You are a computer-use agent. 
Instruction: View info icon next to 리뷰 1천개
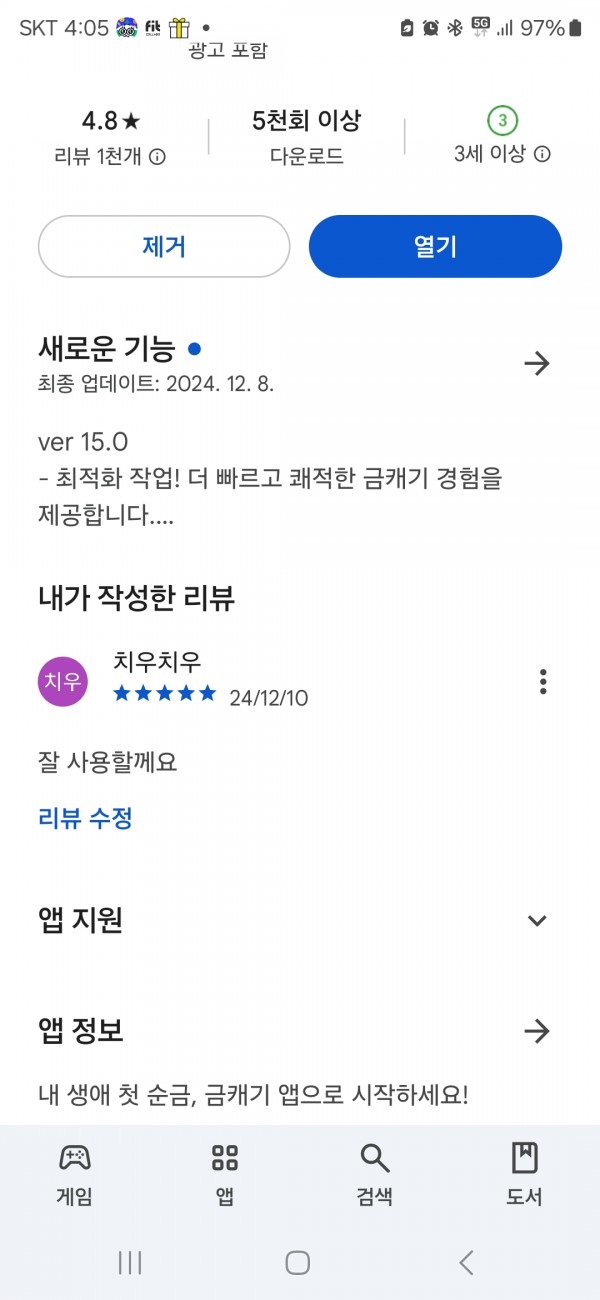[x=157, y=156]
